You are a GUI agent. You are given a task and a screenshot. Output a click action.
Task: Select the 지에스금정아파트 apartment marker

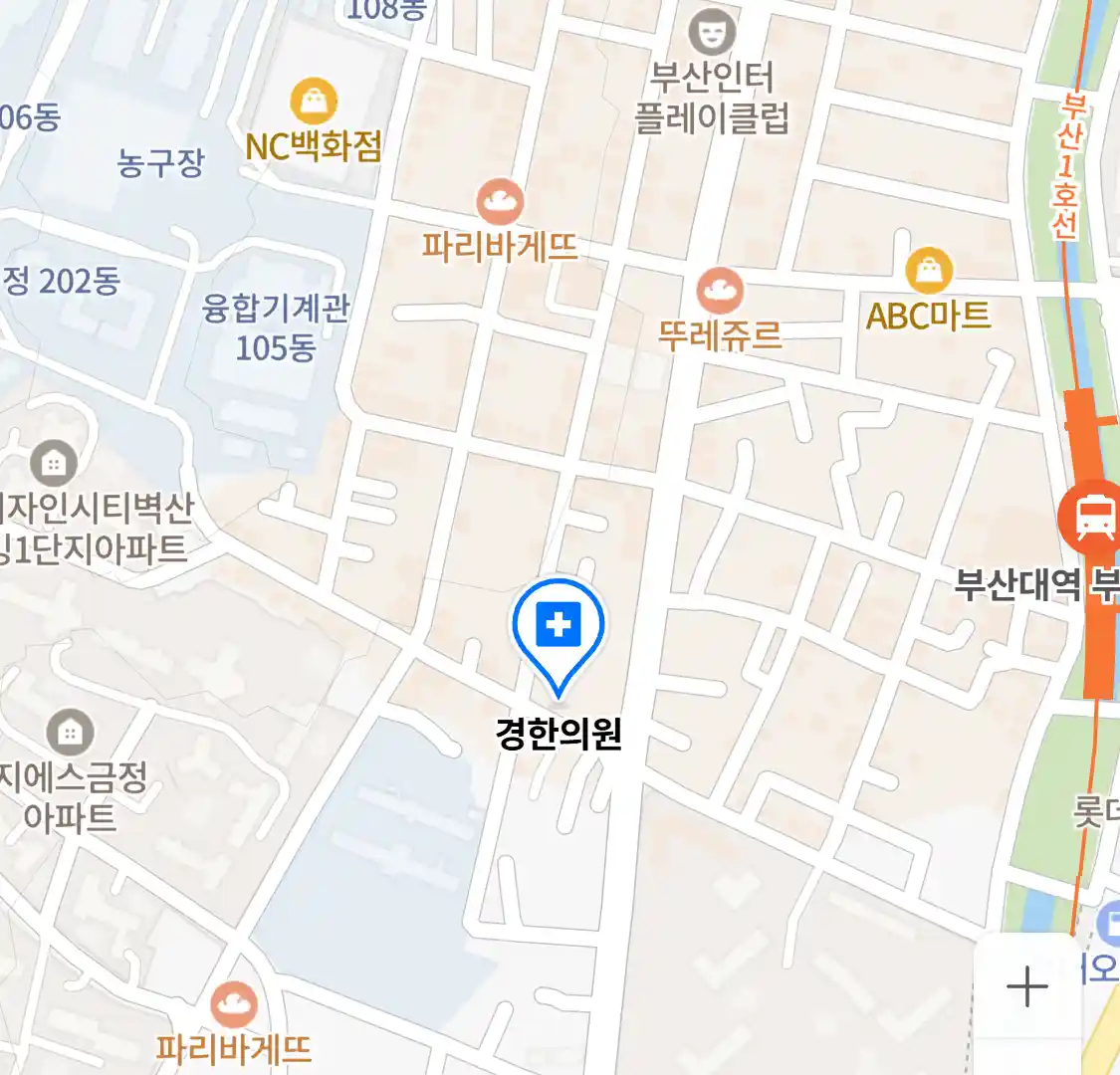pos(69,735)
